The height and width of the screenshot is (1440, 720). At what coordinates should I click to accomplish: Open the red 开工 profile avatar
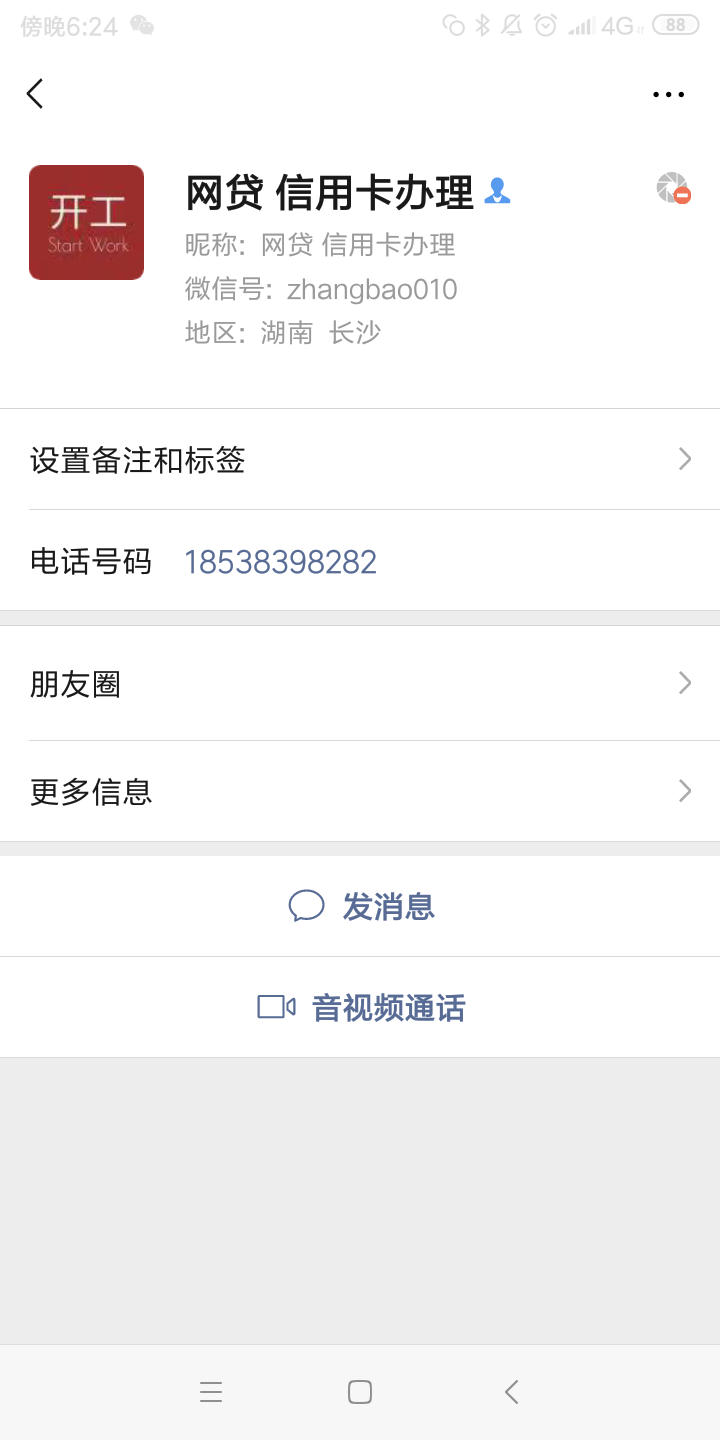click(x=86, y=222)
